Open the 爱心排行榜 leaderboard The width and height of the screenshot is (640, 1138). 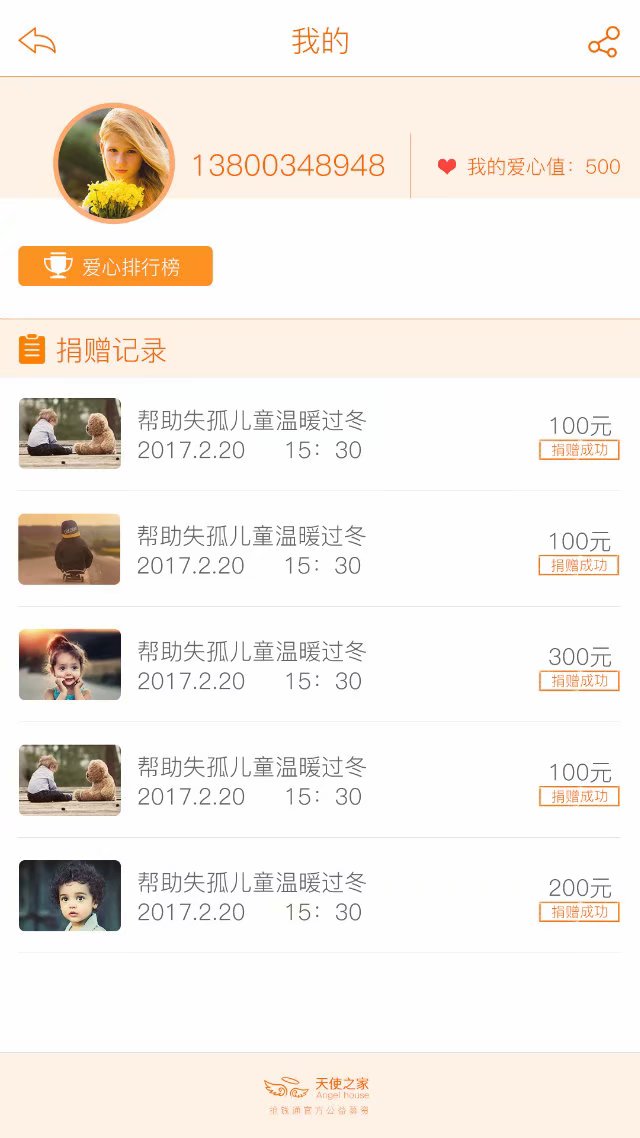pos(115,266)
